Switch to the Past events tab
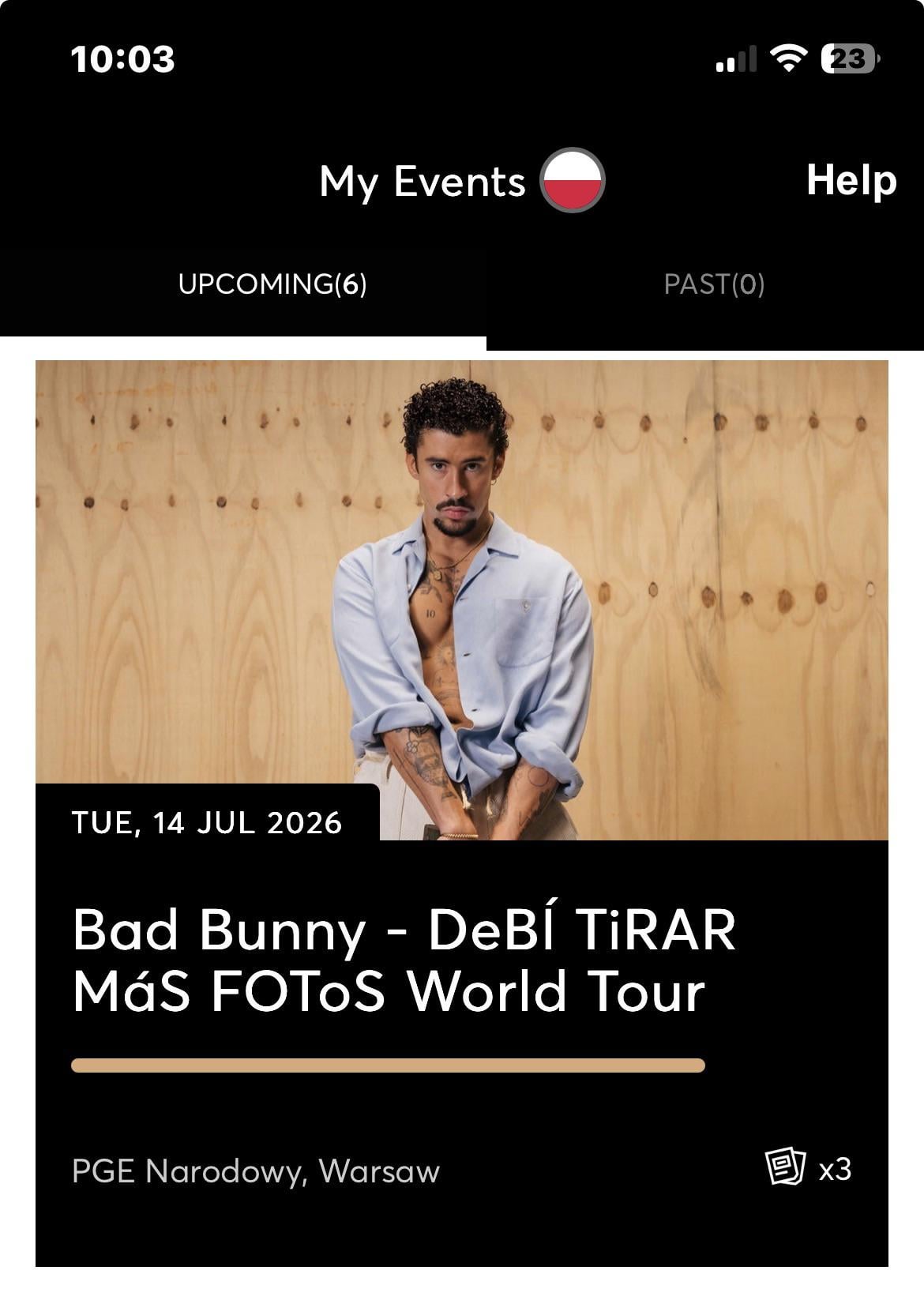924x1289 pixels. pyautogui.click(x=714, y=284)
